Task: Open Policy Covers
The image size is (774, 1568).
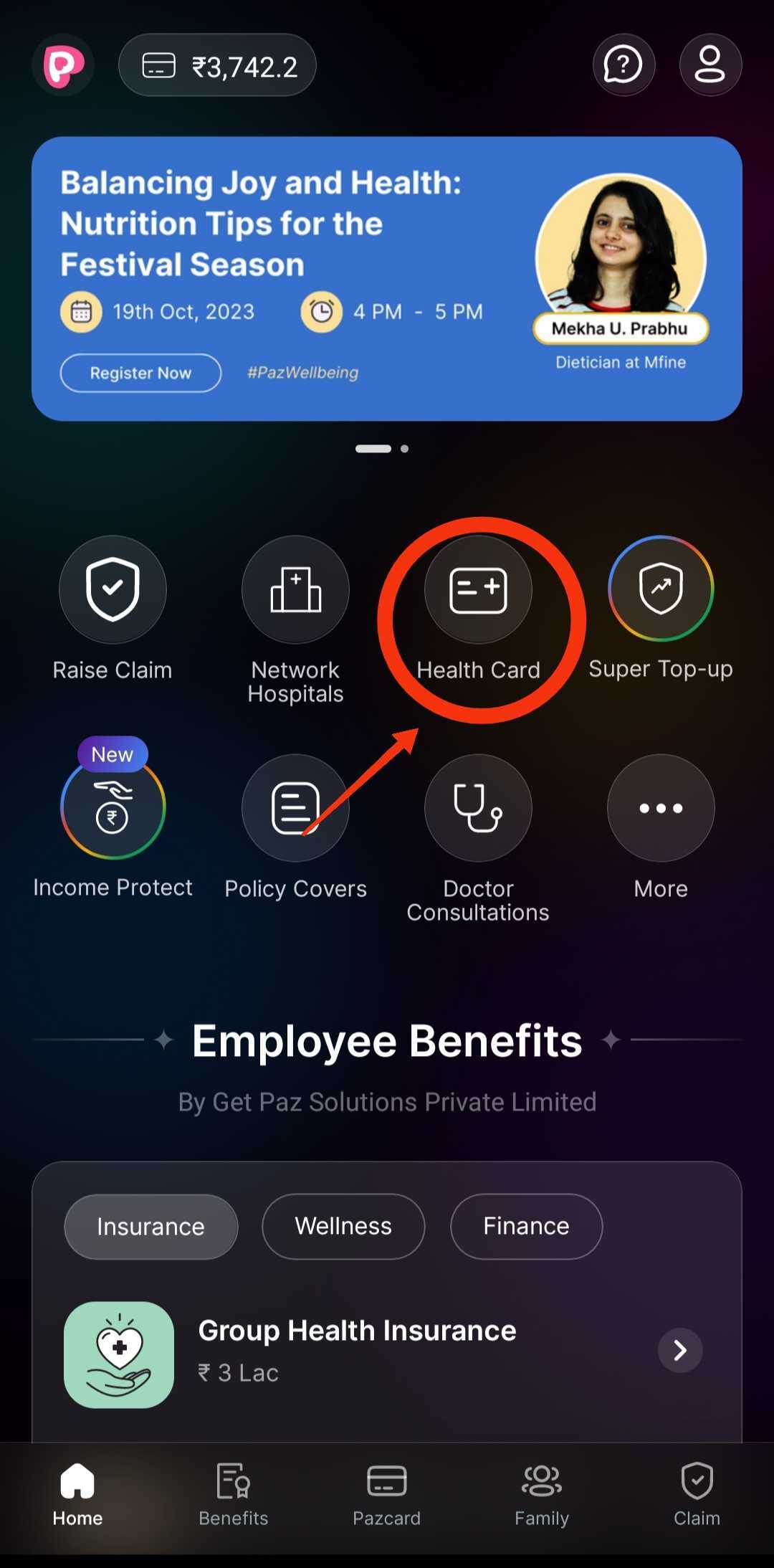Action: pyautogui.click(x=295, y=808)
